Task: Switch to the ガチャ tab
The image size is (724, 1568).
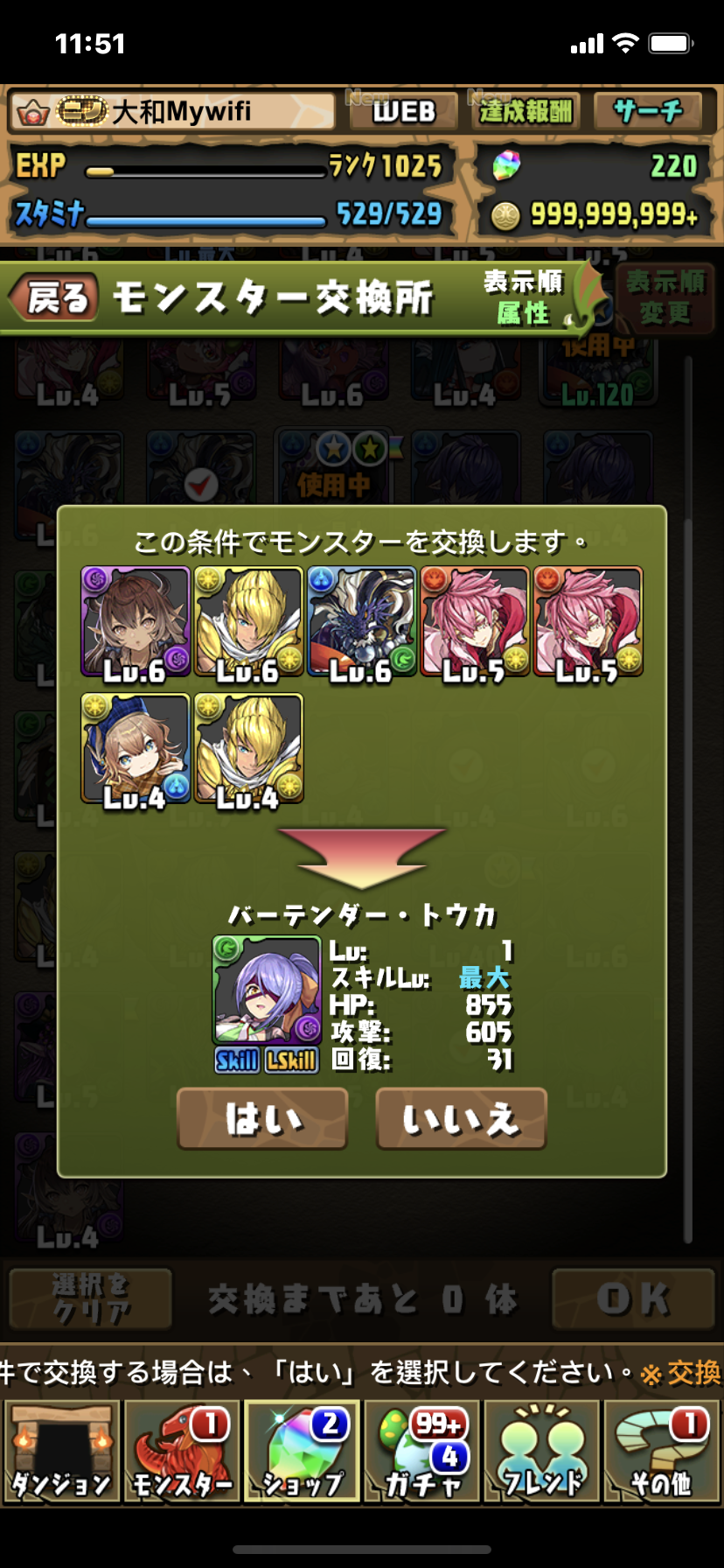Action: [421, 1452]
